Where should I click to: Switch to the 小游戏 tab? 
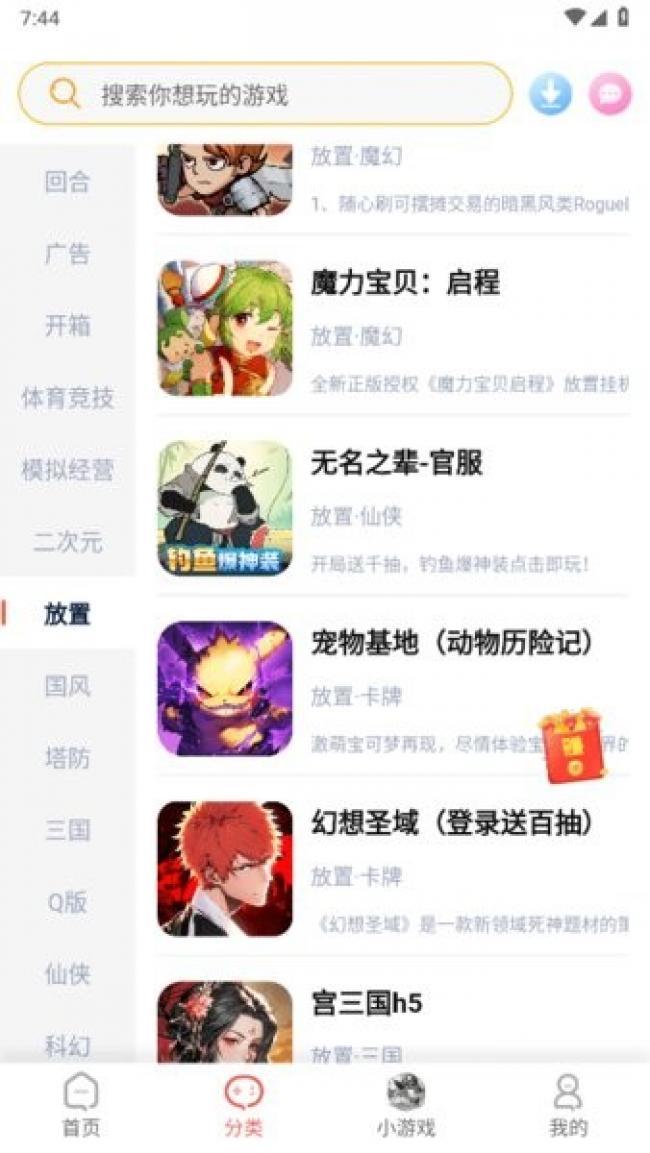406,1106
